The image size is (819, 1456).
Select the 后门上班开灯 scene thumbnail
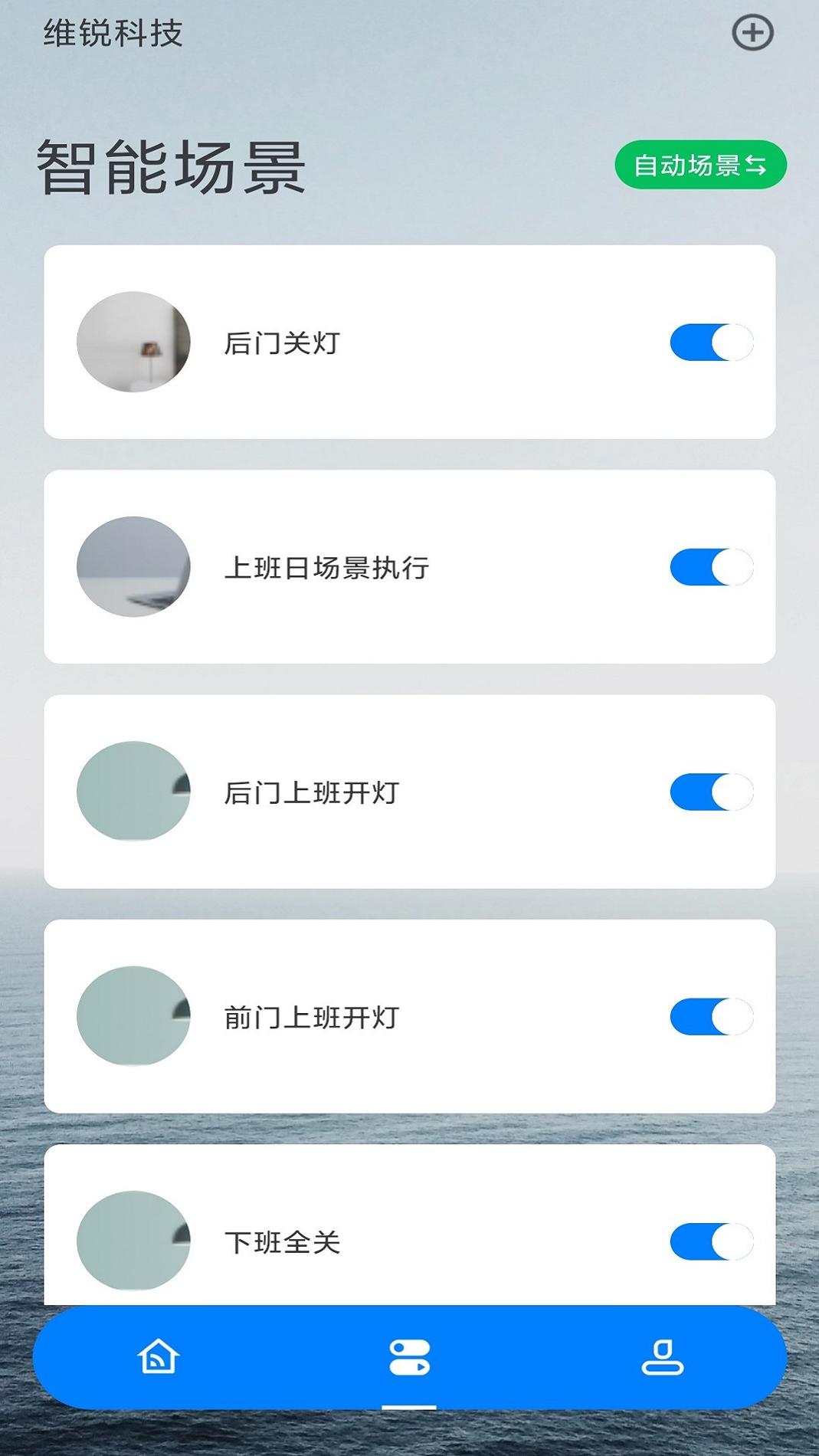coord(133,791)
